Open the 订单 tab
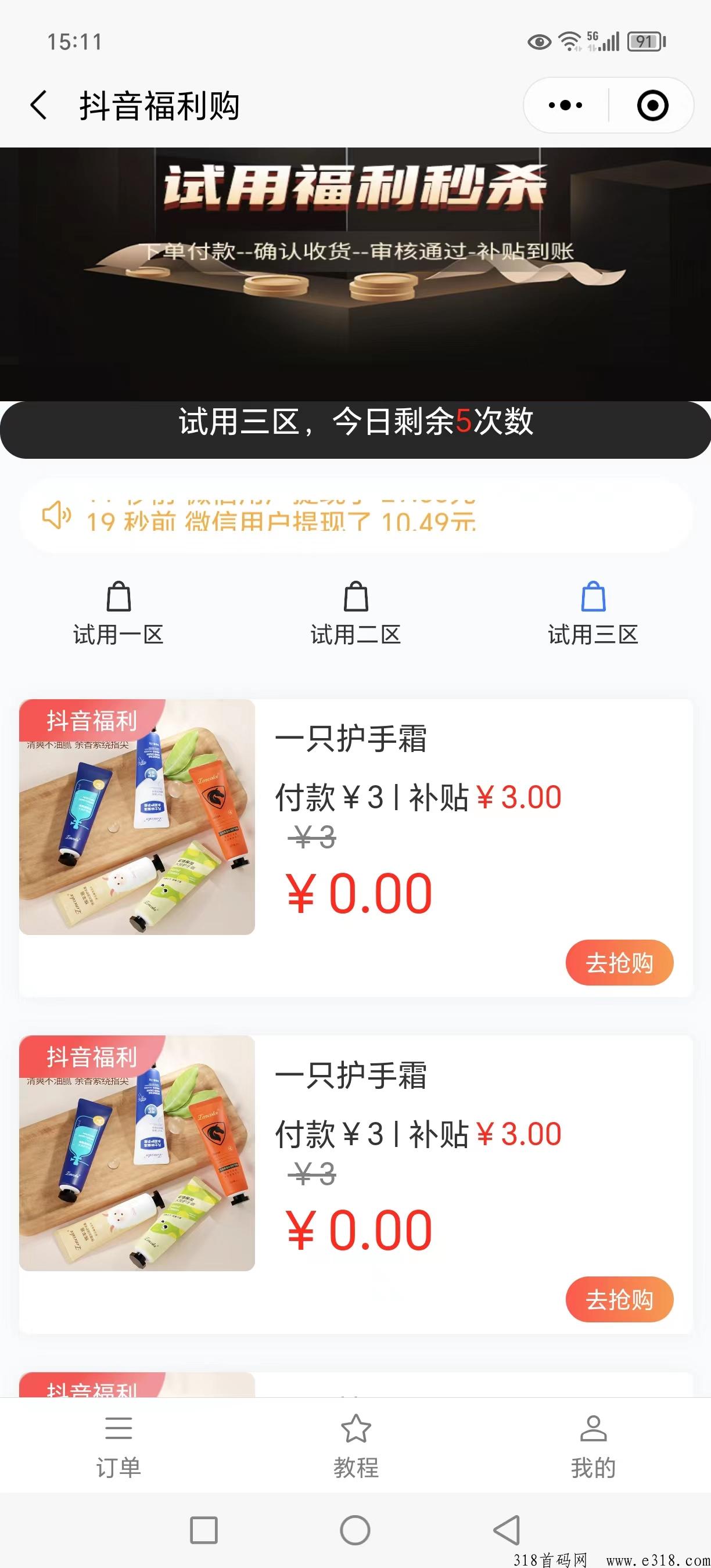 118,1445
